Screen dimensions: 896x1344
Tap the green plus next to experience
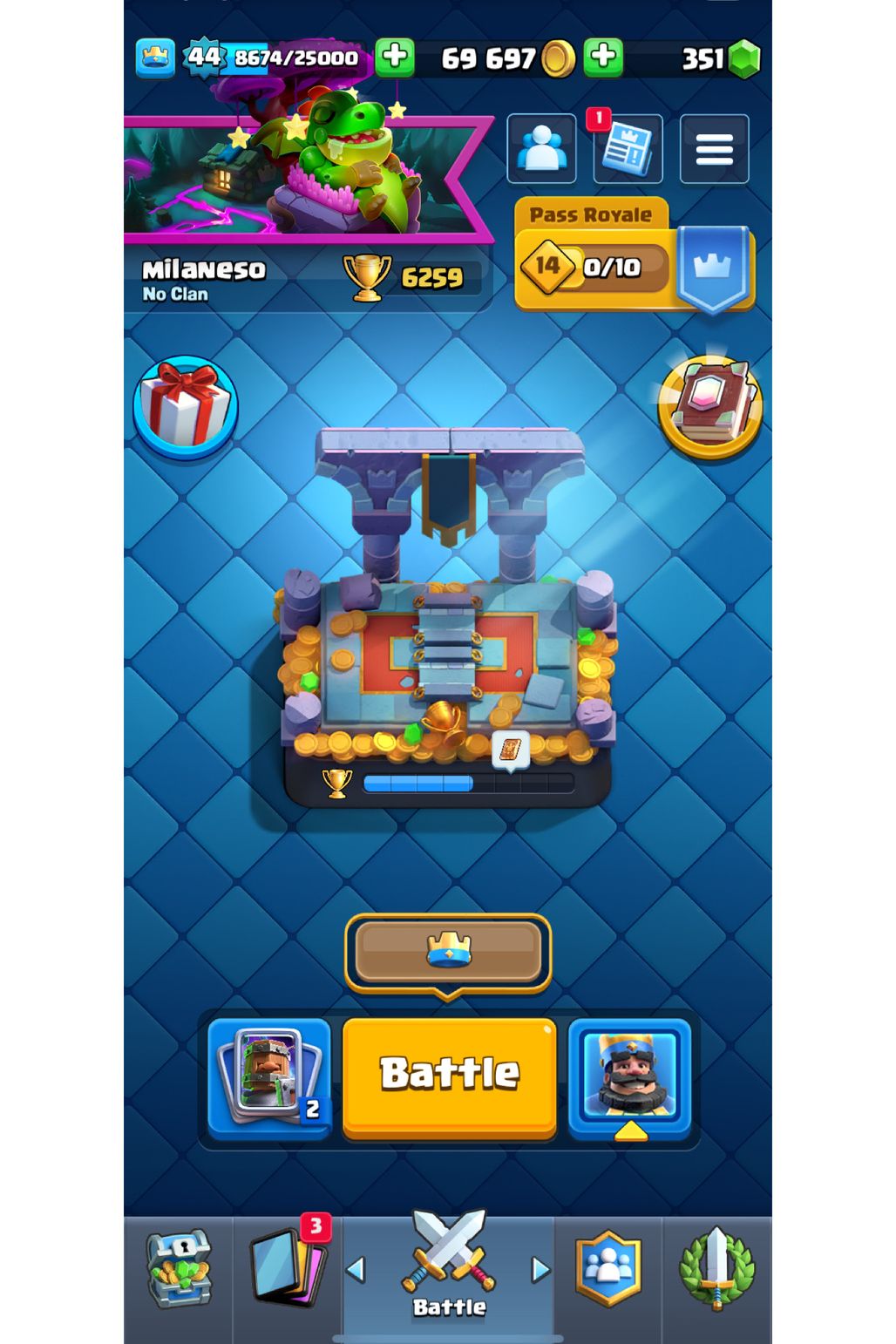click(395, 58)
